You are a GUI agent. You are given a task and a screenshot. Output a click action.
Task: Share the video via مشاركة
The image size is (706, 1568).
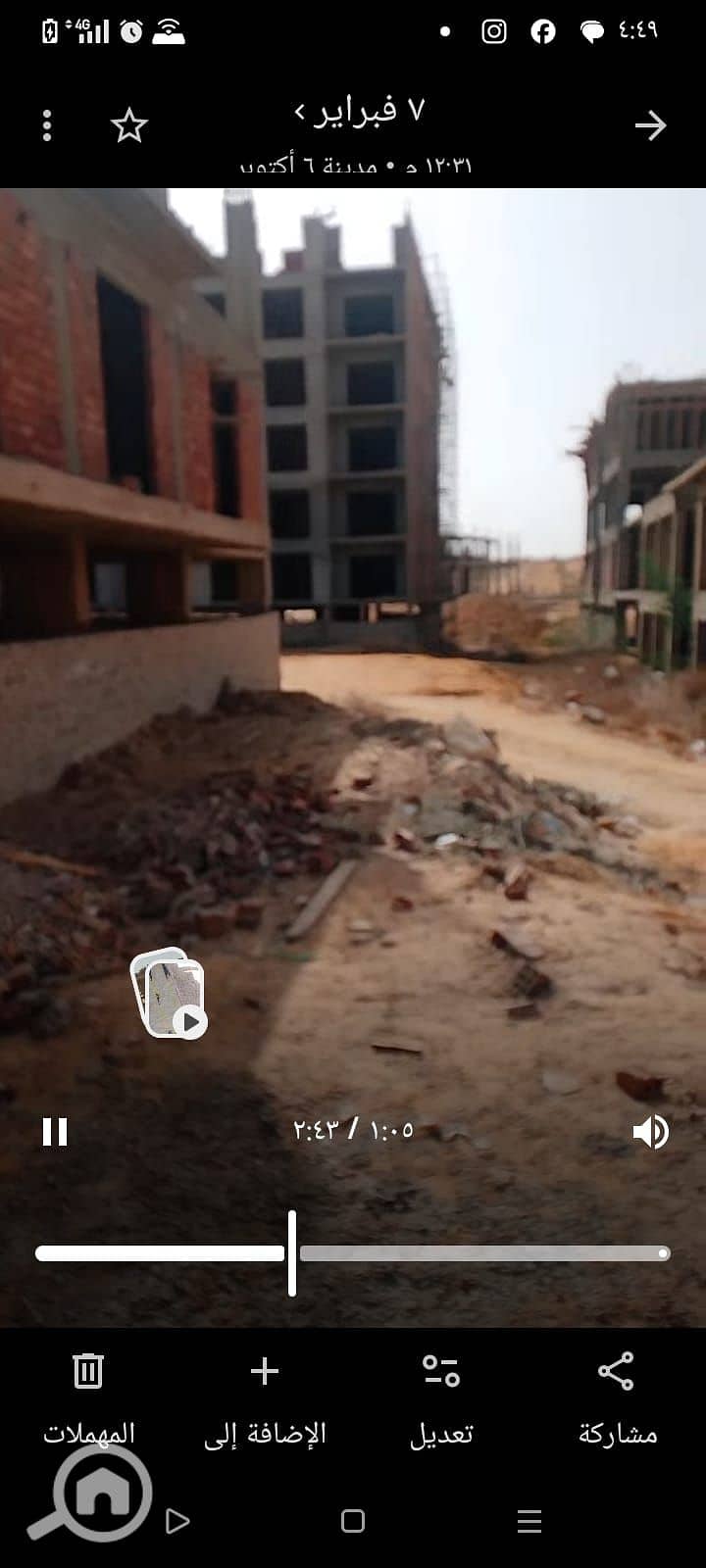[x=617, y=1398]
